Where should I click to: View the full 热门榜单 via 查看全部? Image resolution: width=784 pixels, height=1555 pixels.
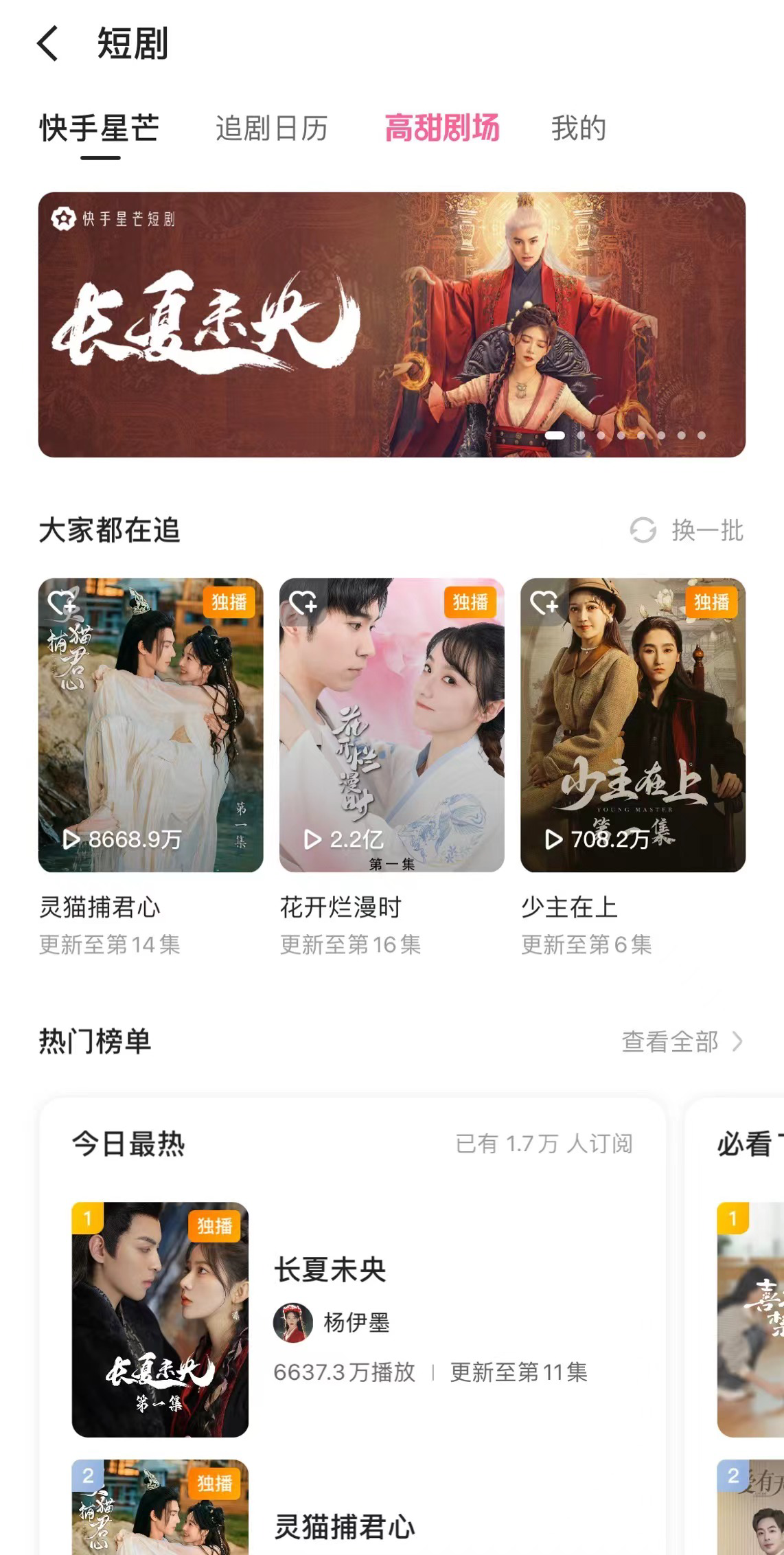point(681,1041)
